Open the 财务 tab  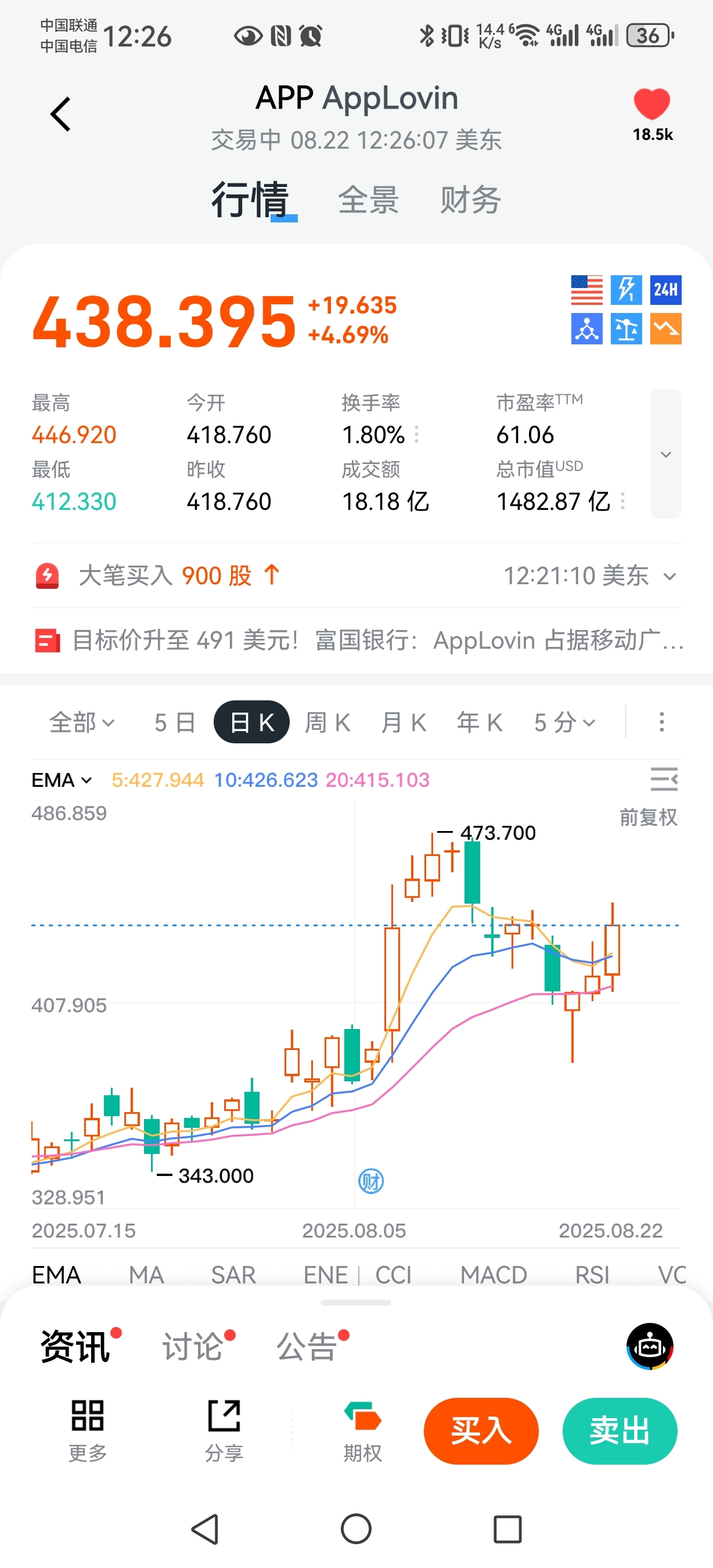tap(470, 200)
